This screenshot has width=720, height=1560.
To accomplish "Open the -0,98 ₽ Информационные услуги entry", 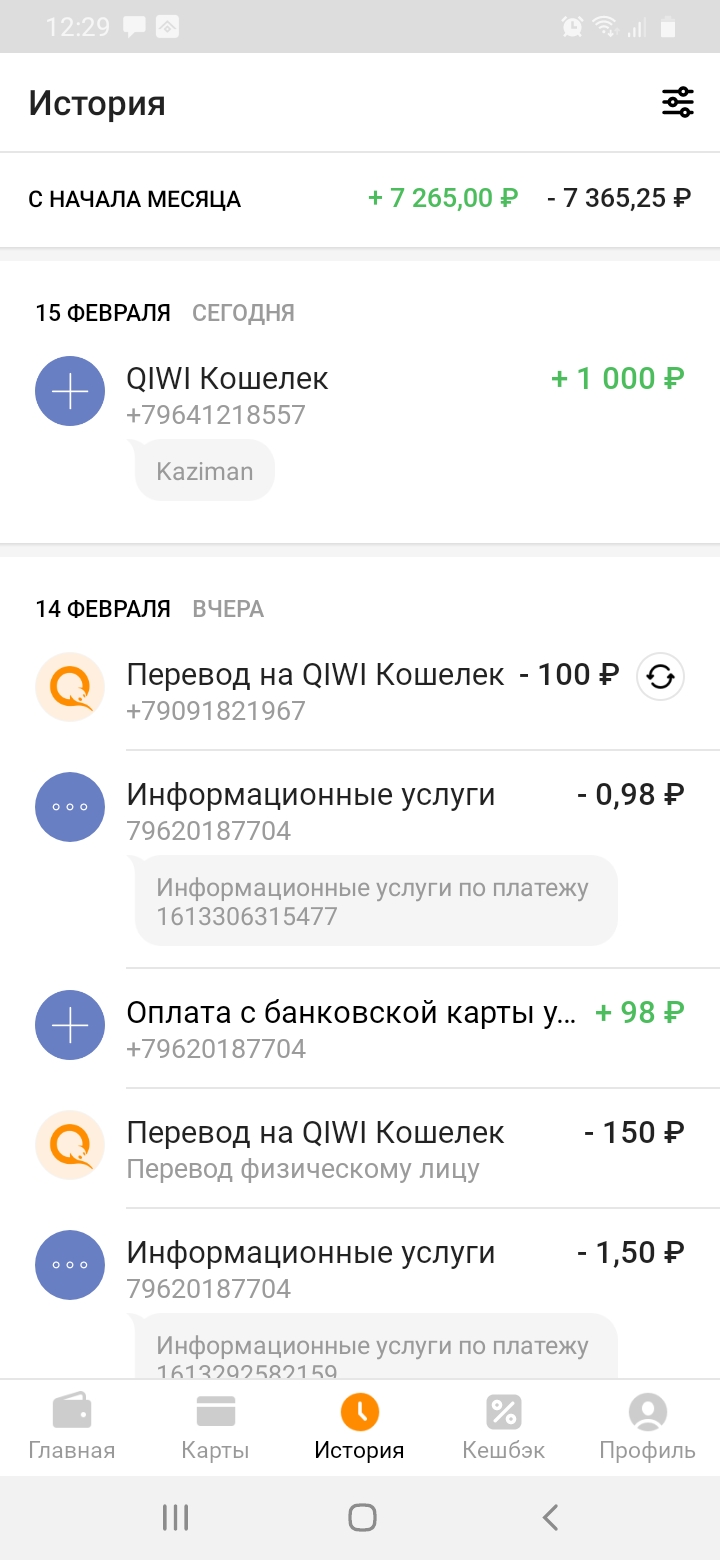I will point(360,860).
